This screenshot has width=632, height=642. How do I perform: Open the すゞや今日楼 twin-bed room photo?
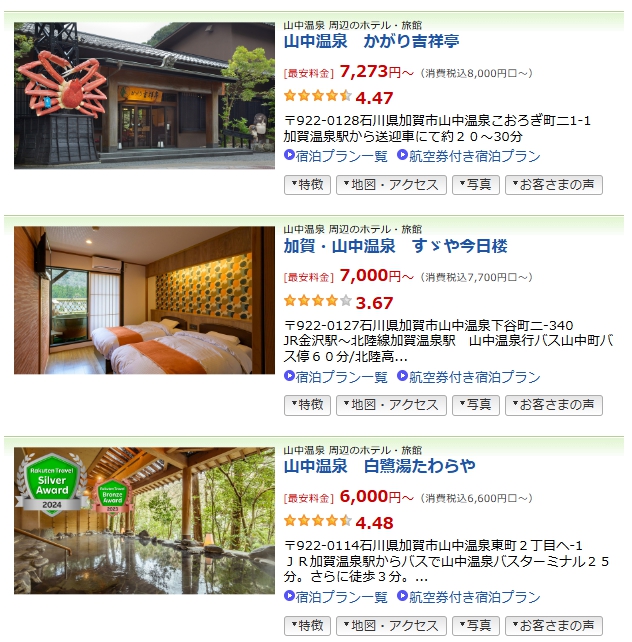(x=144, y=300)
